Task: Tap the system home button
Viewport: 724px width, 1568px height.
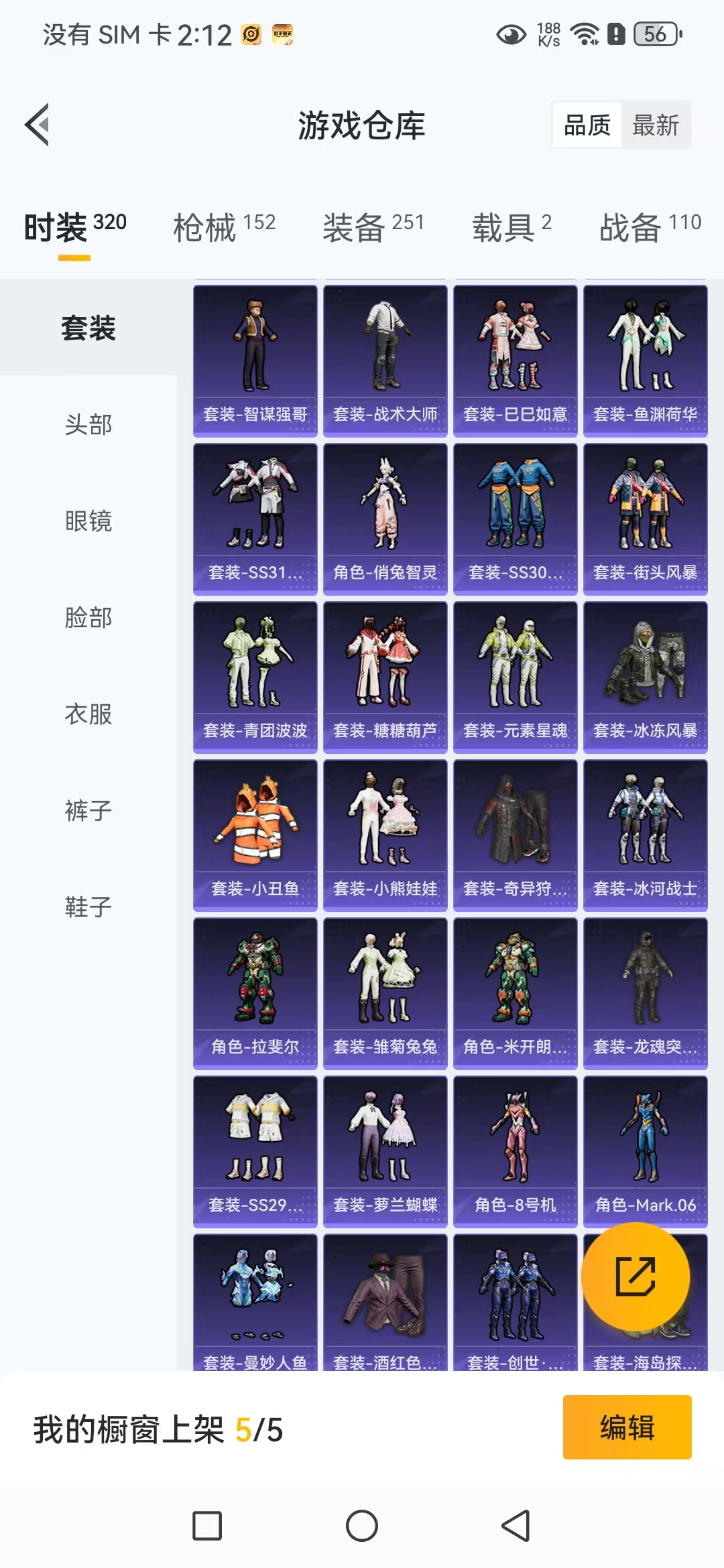Action: pyautogui.click(x=362, y=1526)
